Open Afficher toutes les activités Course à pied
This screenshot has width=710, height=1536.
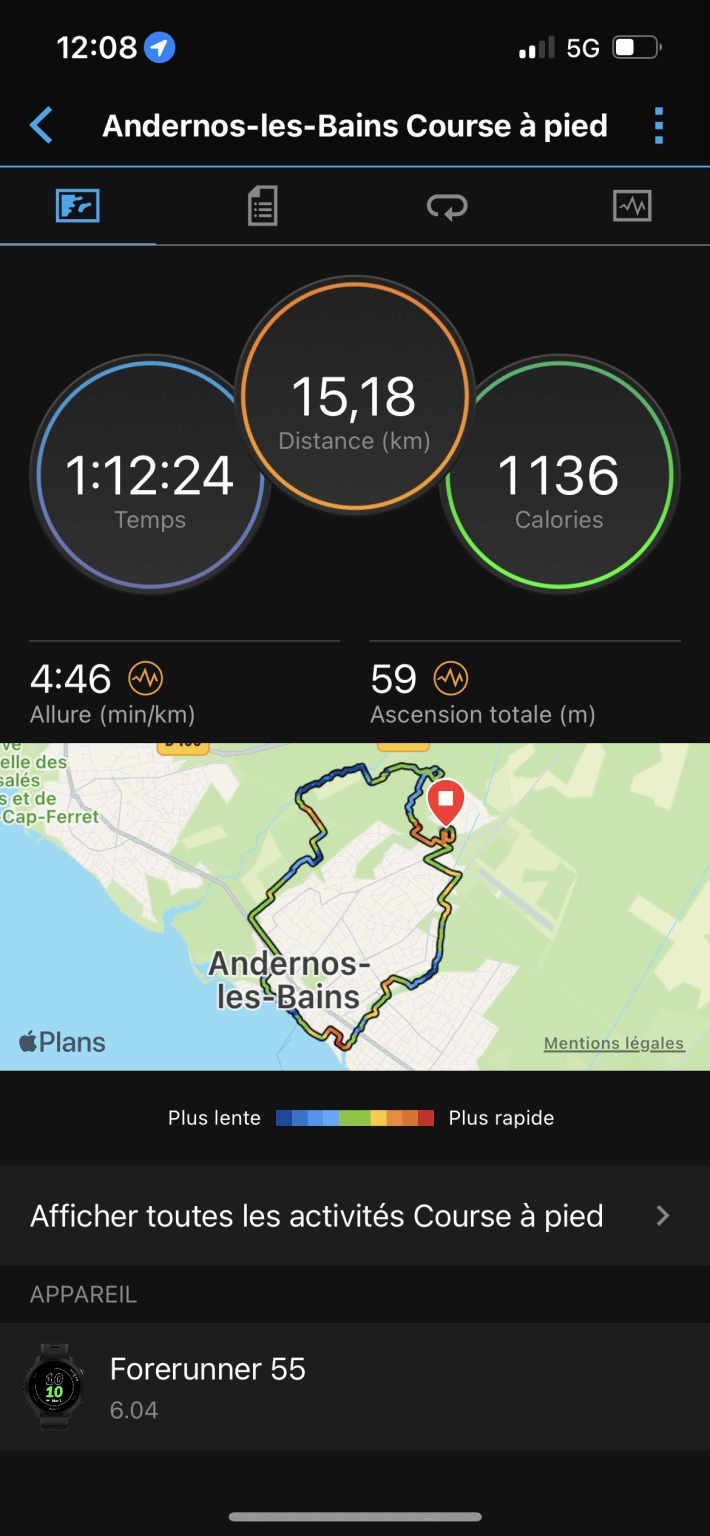pos(355,1216)
